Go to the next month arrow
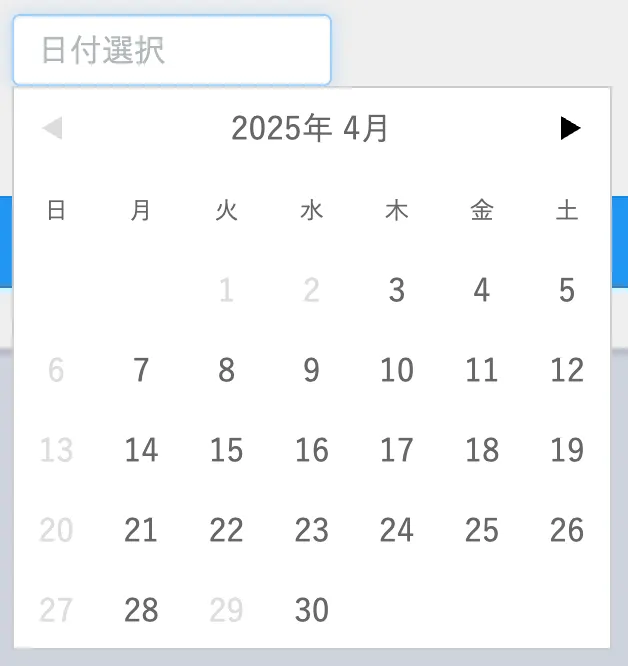This screenshot has height=666, width=628. [x=570, y=128]
